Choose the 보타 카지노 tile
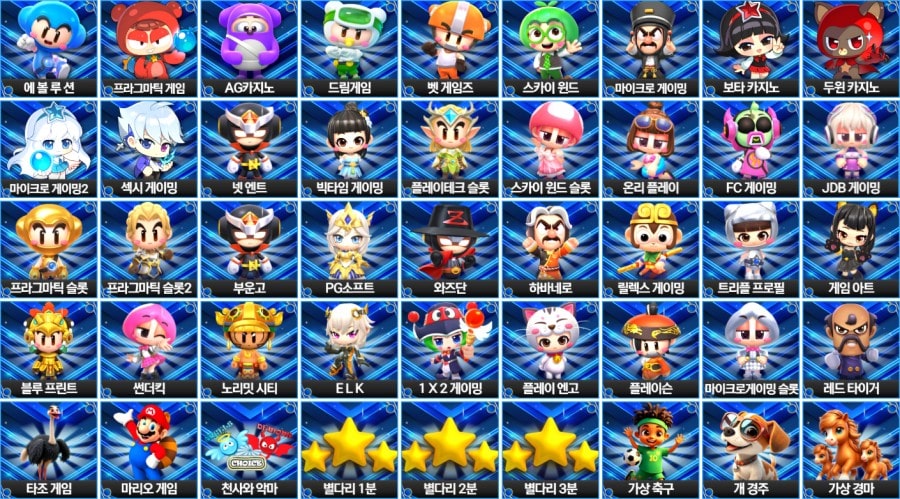Screen dimensions: 900x499 [750, 48]
